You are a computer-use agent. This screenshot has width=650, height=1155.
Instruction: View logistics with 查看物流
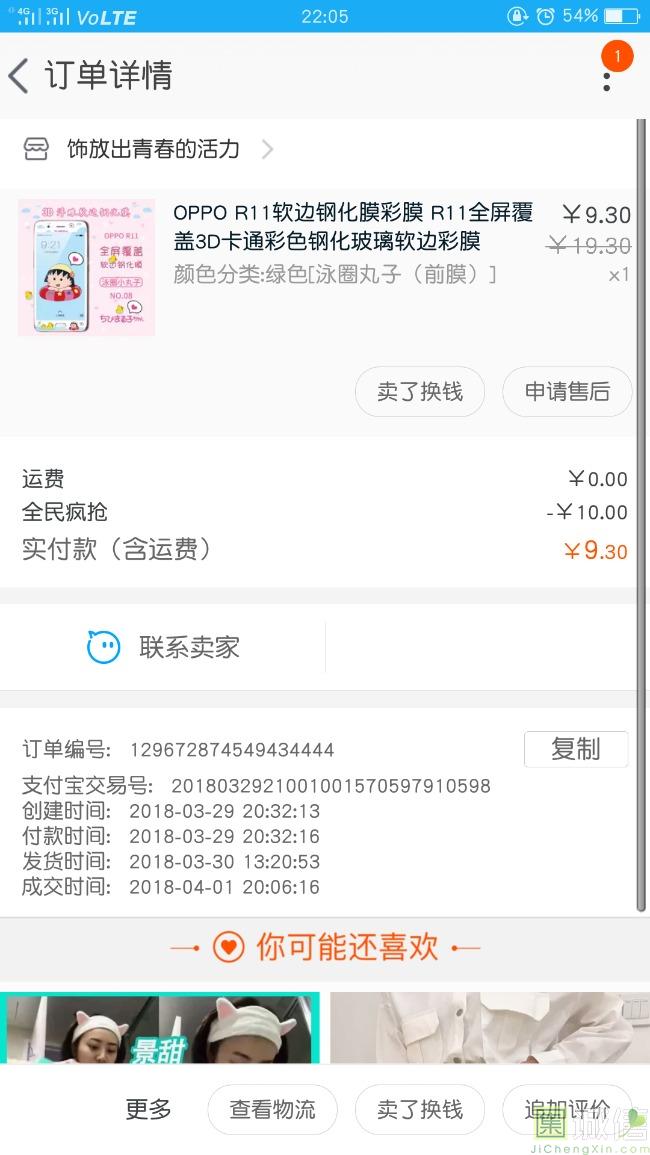pos(272,1109)
